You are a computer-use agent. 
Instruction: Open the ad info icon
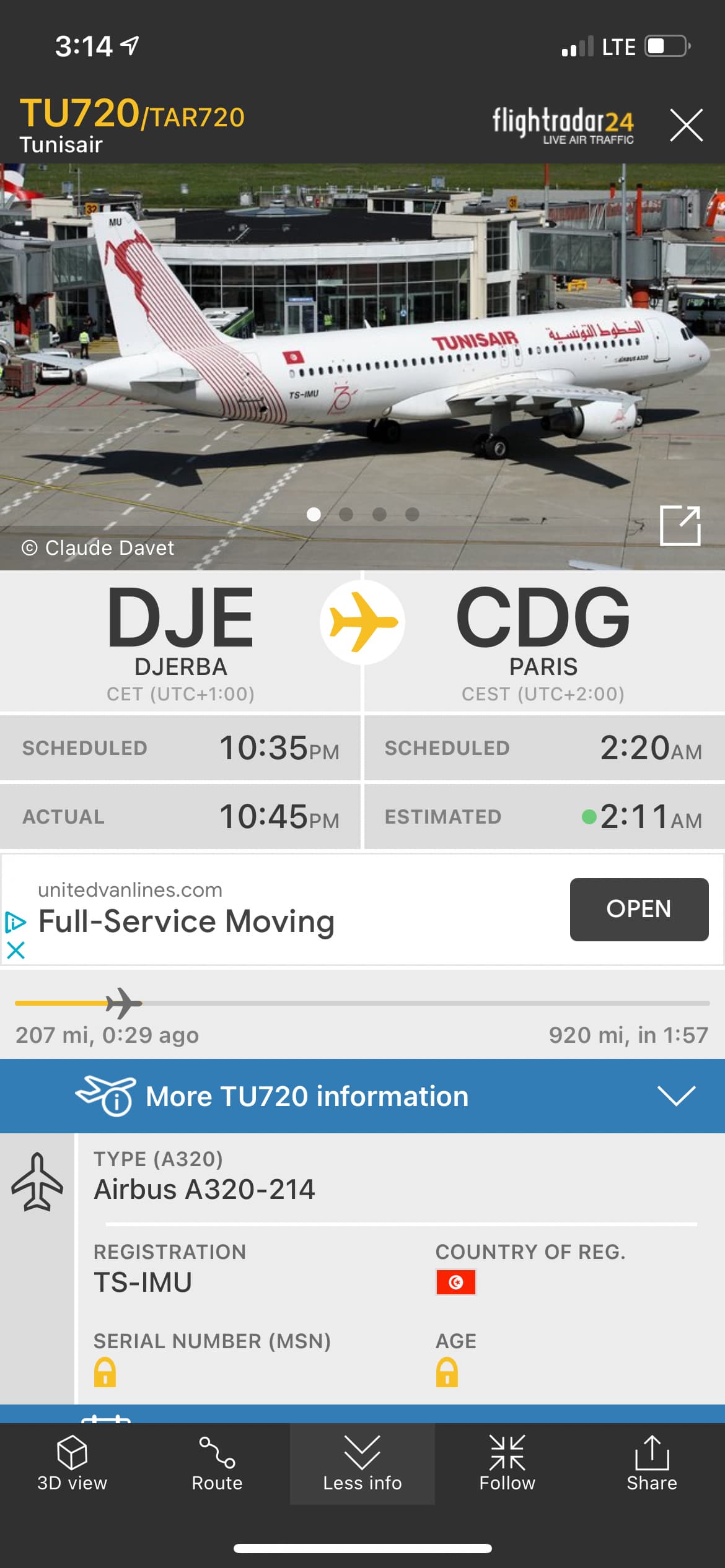point(15,922)
